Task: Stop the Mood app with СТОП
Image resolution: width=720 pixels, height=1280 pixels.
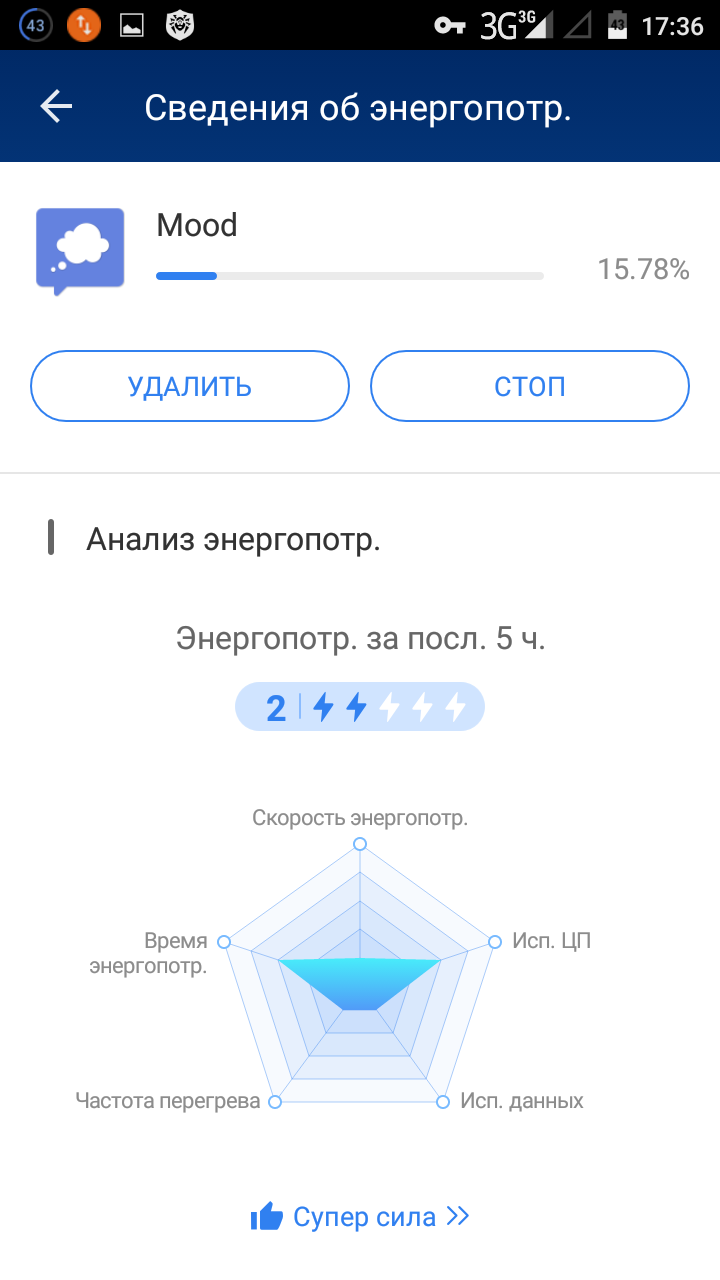Action: (530, 386)
